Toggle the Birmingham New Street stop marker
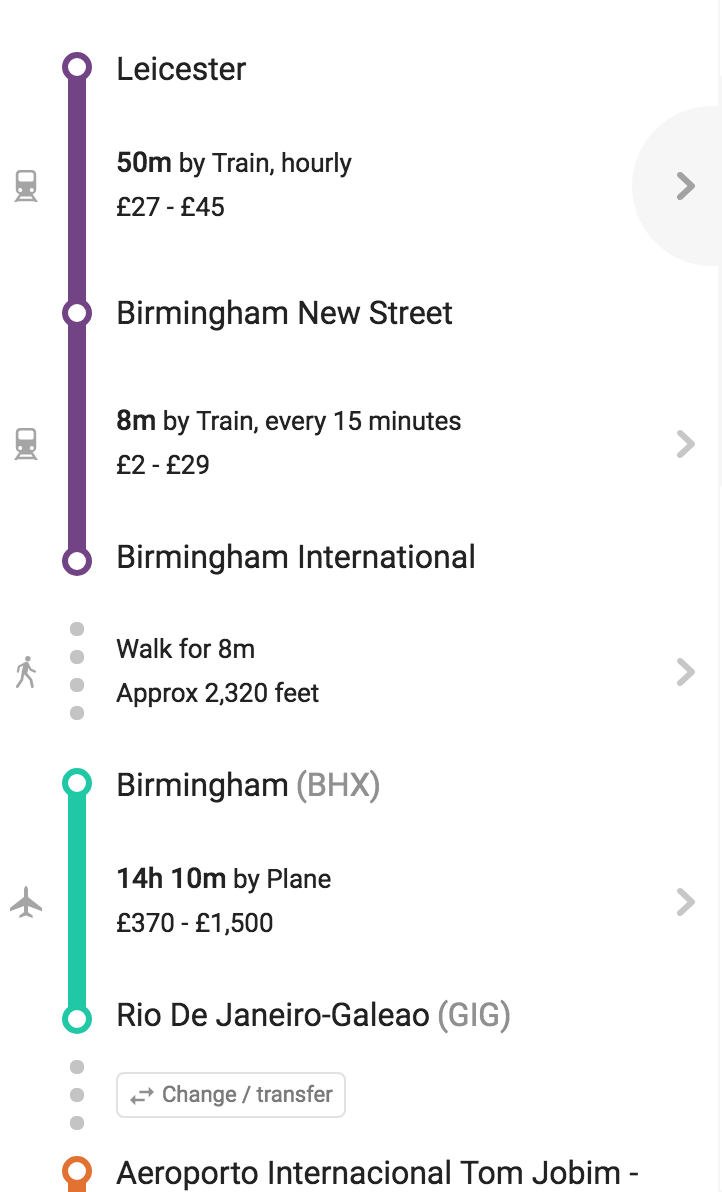Screen dimensions: 722x1192 [x=77, y=312]
